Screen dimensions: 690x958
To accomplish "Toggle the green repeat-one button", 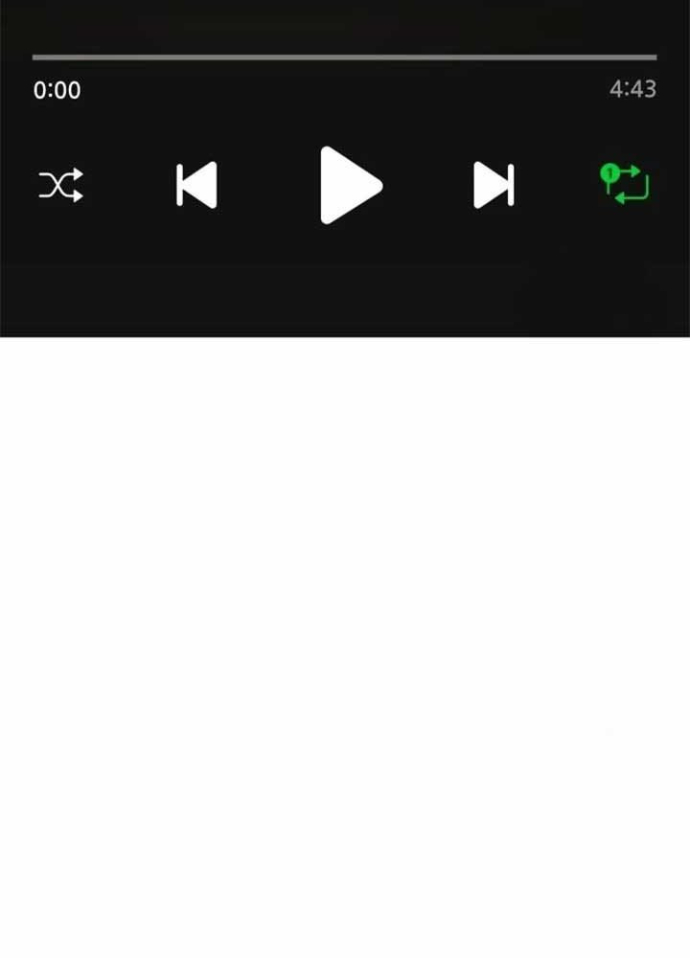I will point(626,185).
